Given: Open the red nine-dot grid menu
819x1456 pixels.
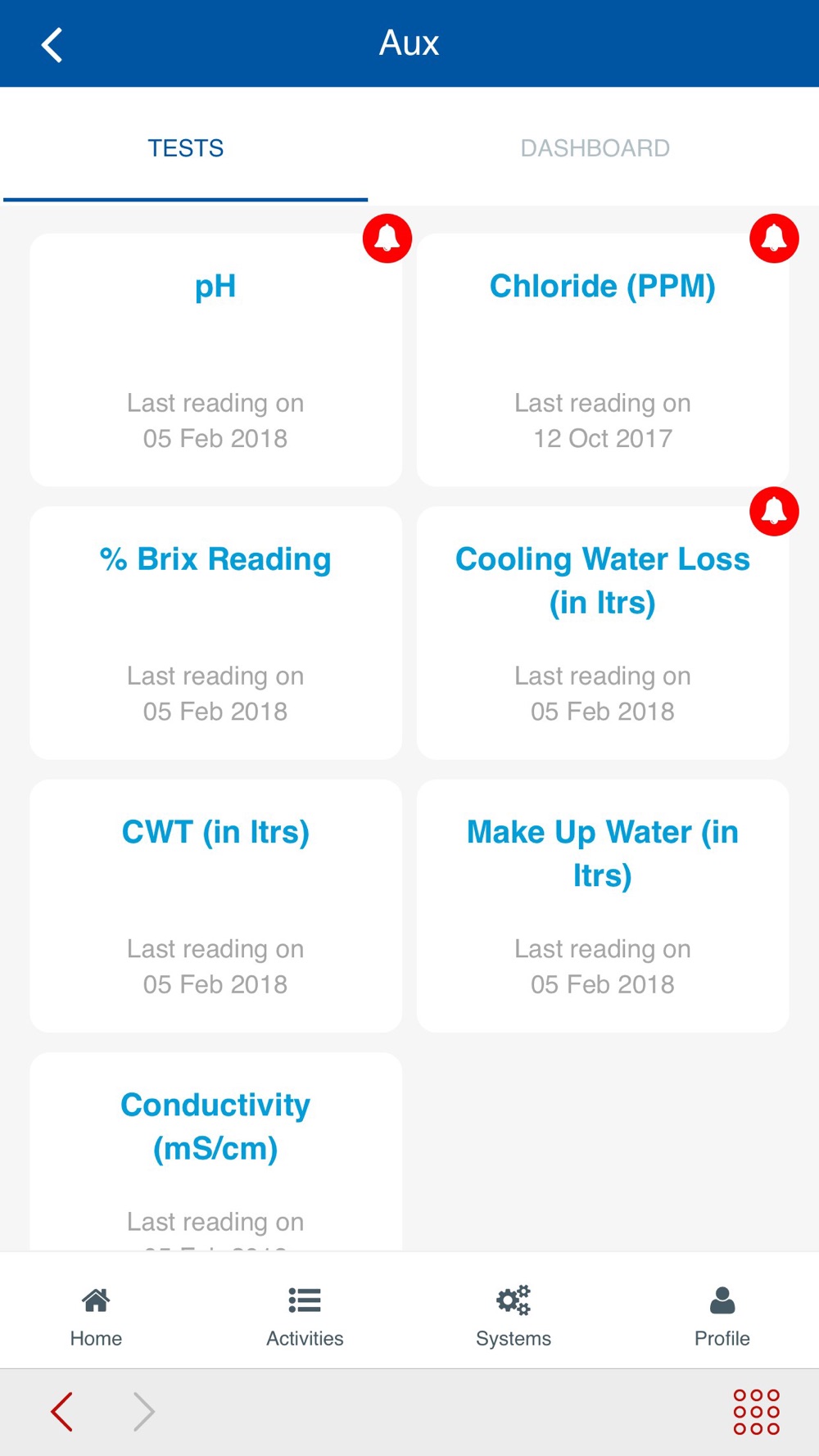Looking at the screenshot, I should pyautogui.click(x=756, y=1412).
